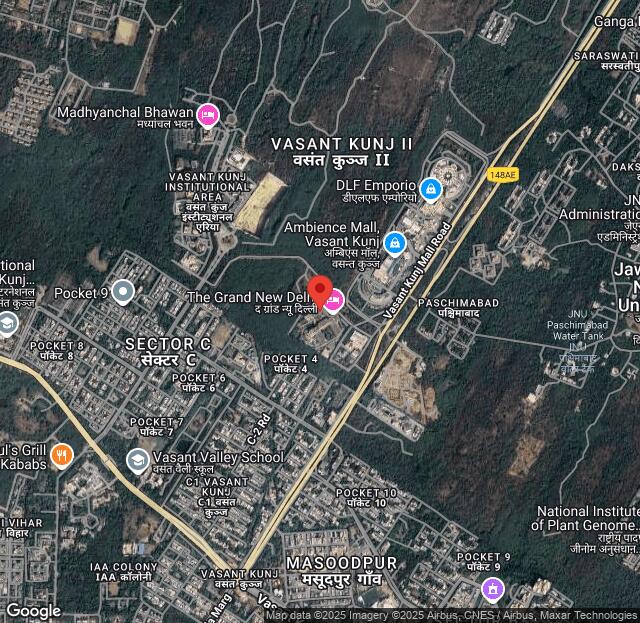Viewport: 640px width, 623px height.
Task: Tap the purple shopping marker below Pocket 9
Action: click(x=491, y=588)
